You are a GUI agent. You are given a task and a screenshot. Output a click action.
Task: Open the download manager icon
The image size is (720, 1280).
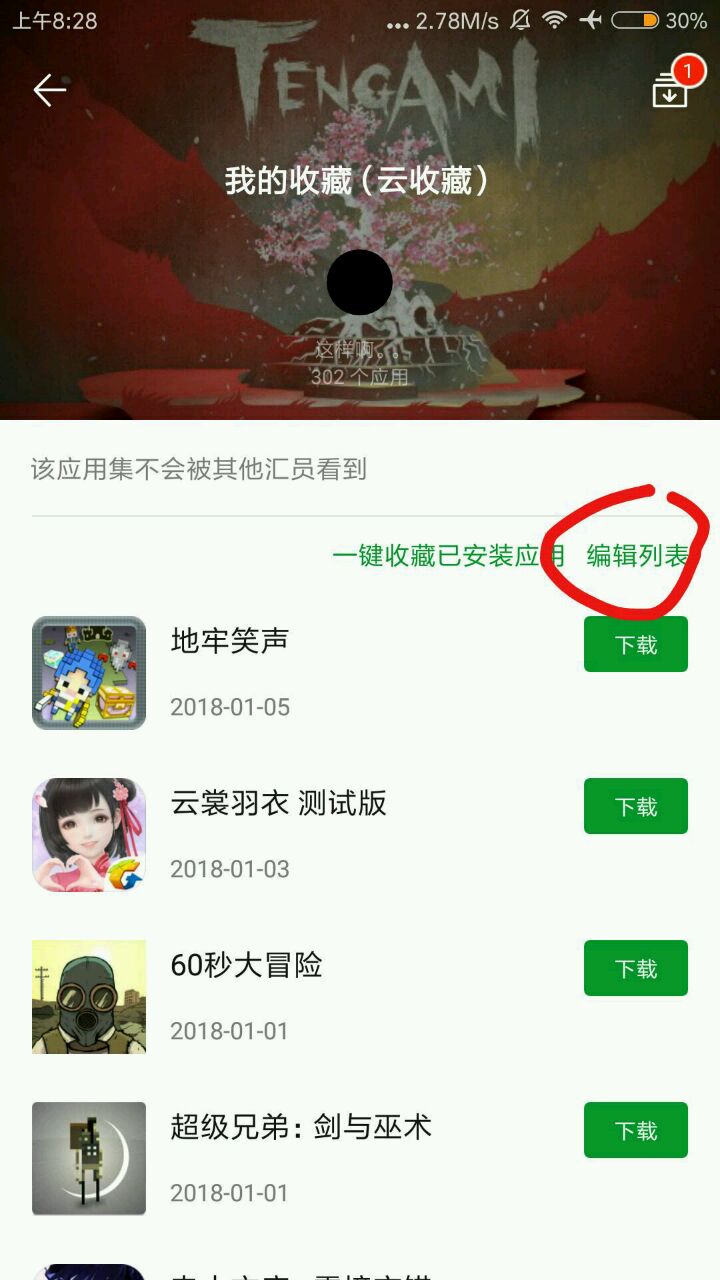click(670, 90)
